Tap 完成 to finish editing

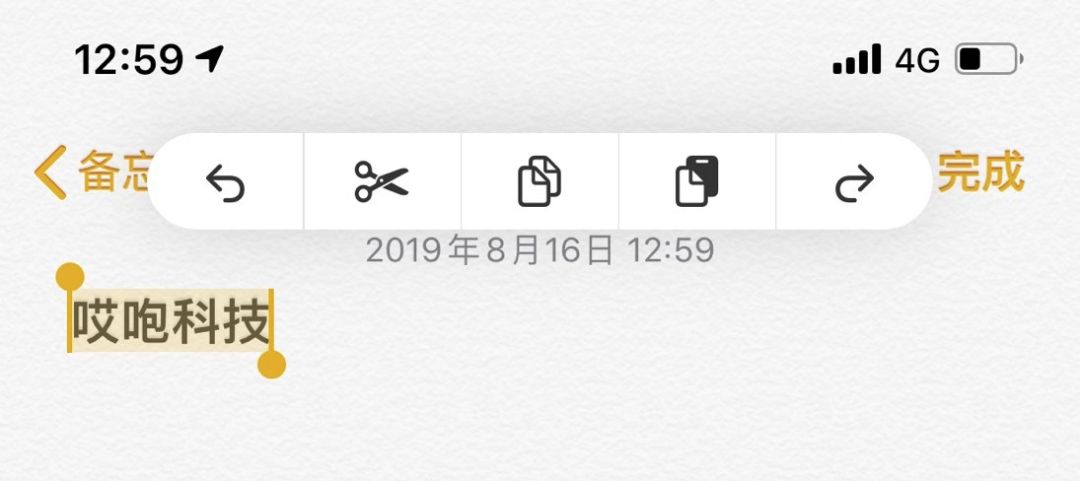980,173
